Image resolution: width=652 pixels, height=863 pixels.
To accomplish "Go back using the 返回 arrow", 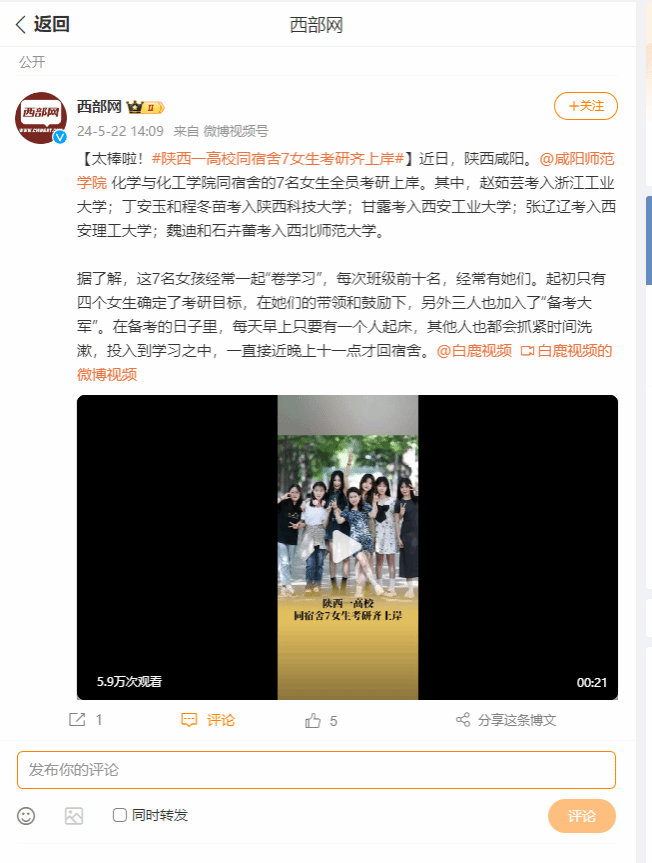I will [40, 25].
